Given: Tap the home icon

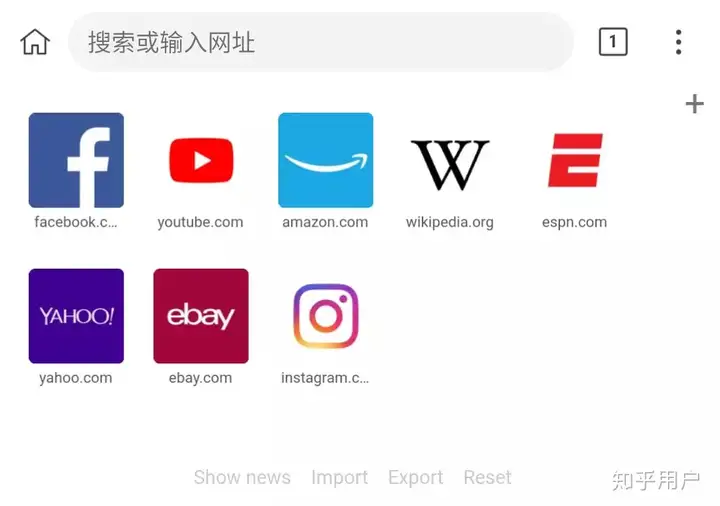Looking at the screenshot, I should 35,42.
